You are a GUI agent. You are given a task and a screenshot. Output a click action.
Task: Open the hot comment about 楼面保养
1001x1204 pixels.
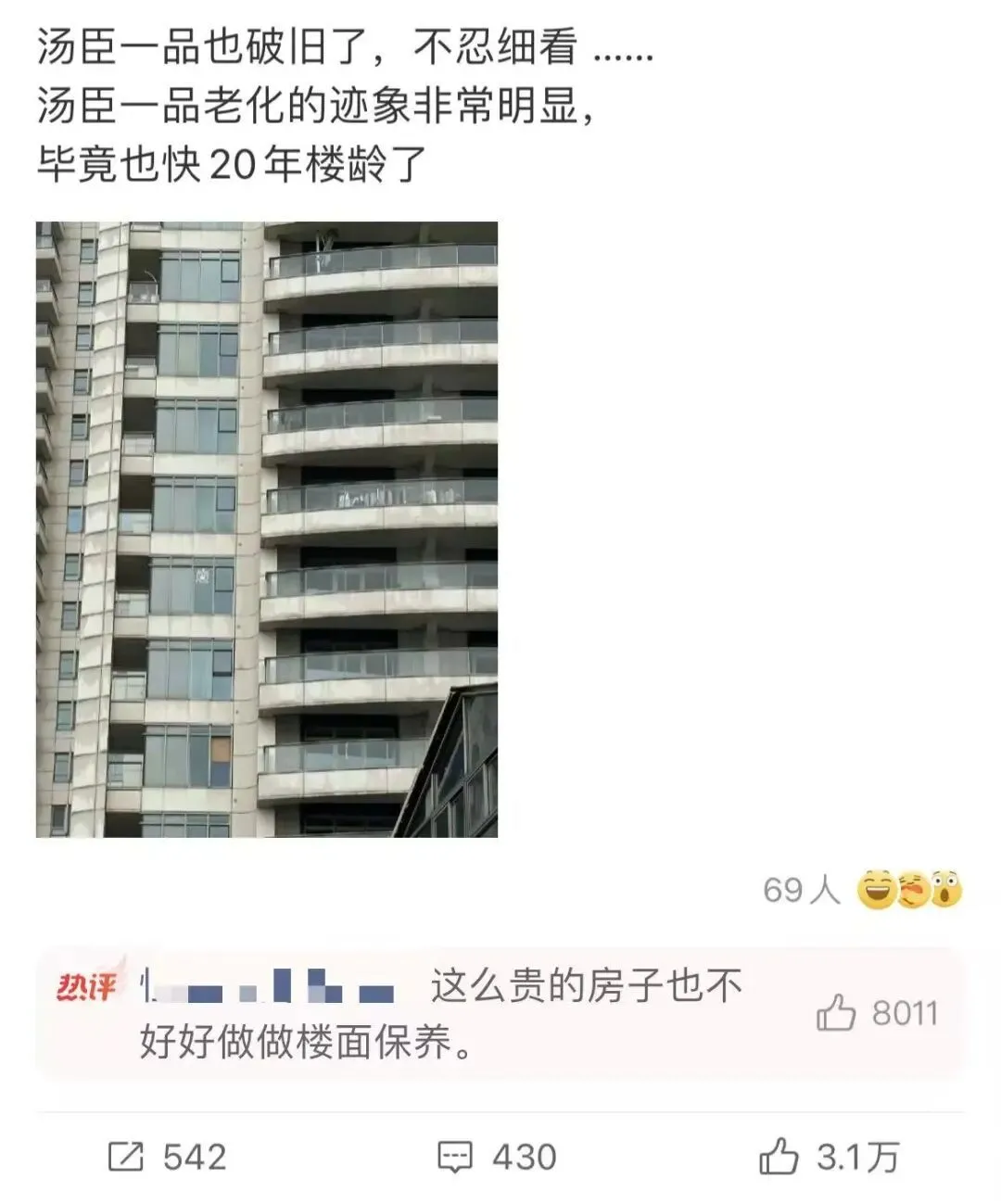tap(445, 1015)
